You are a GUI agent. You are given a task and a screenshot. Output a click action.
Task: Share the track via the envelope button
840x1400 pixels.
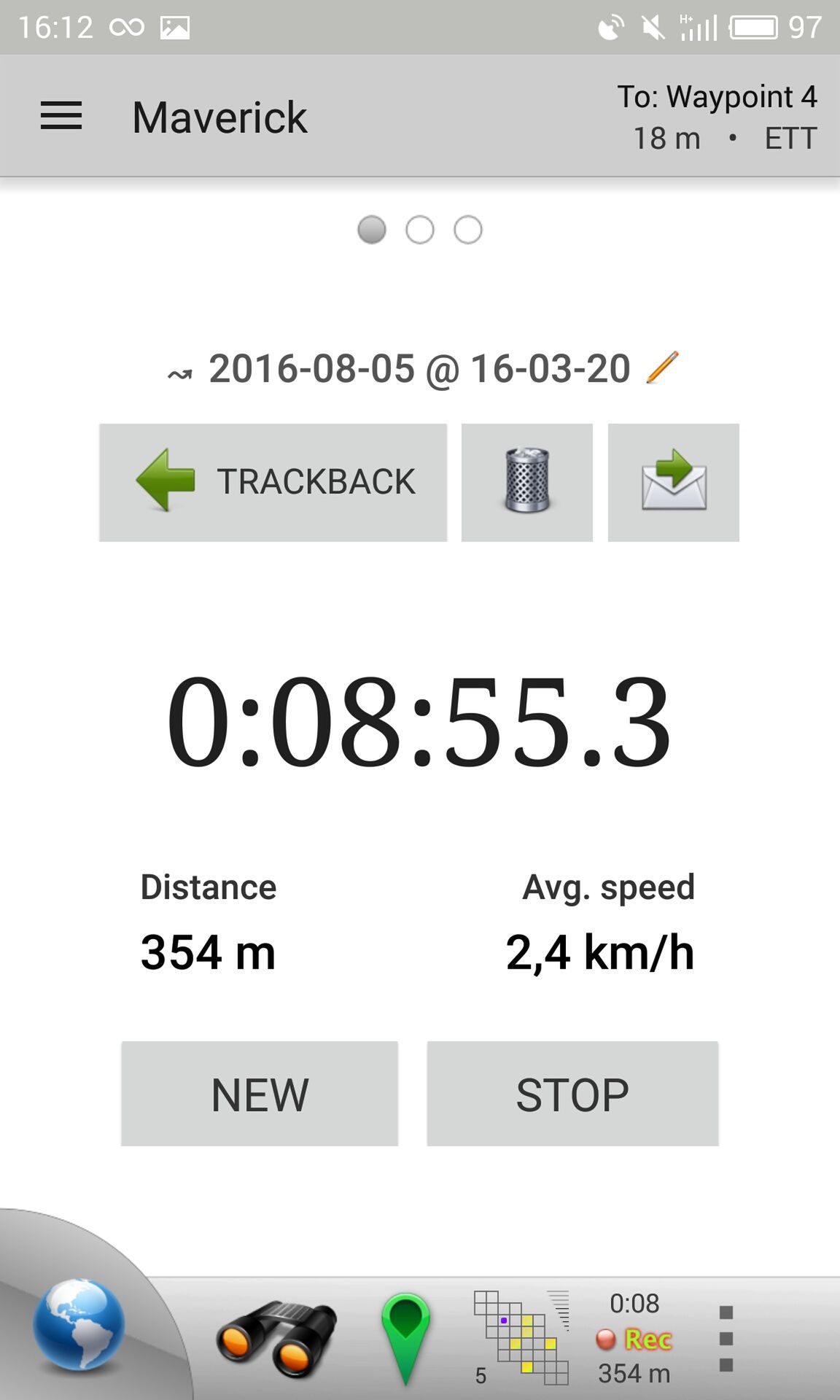(673, 482)
